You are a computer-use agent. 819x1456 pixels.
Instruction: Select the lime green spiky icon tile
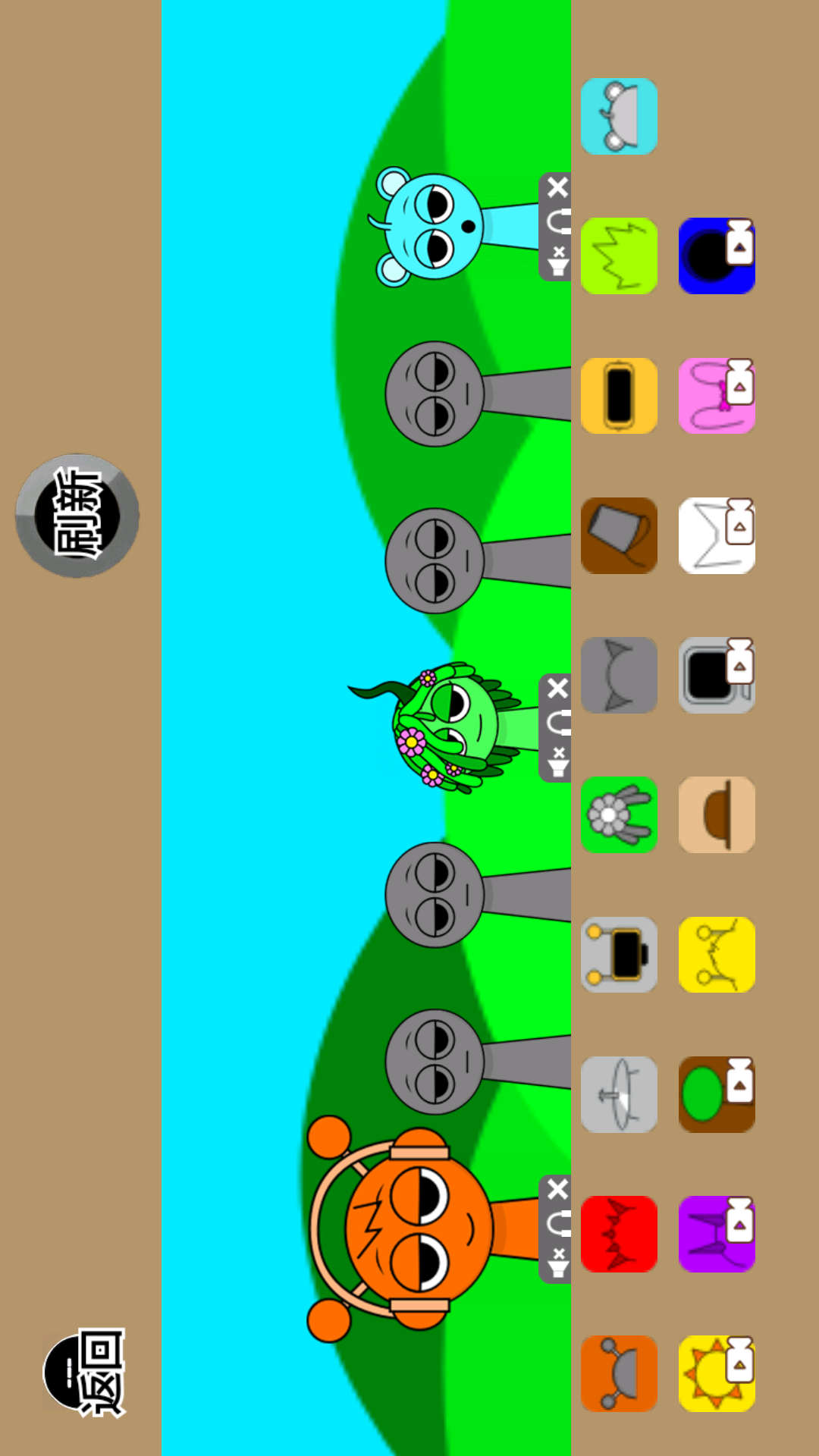[619, 256]
